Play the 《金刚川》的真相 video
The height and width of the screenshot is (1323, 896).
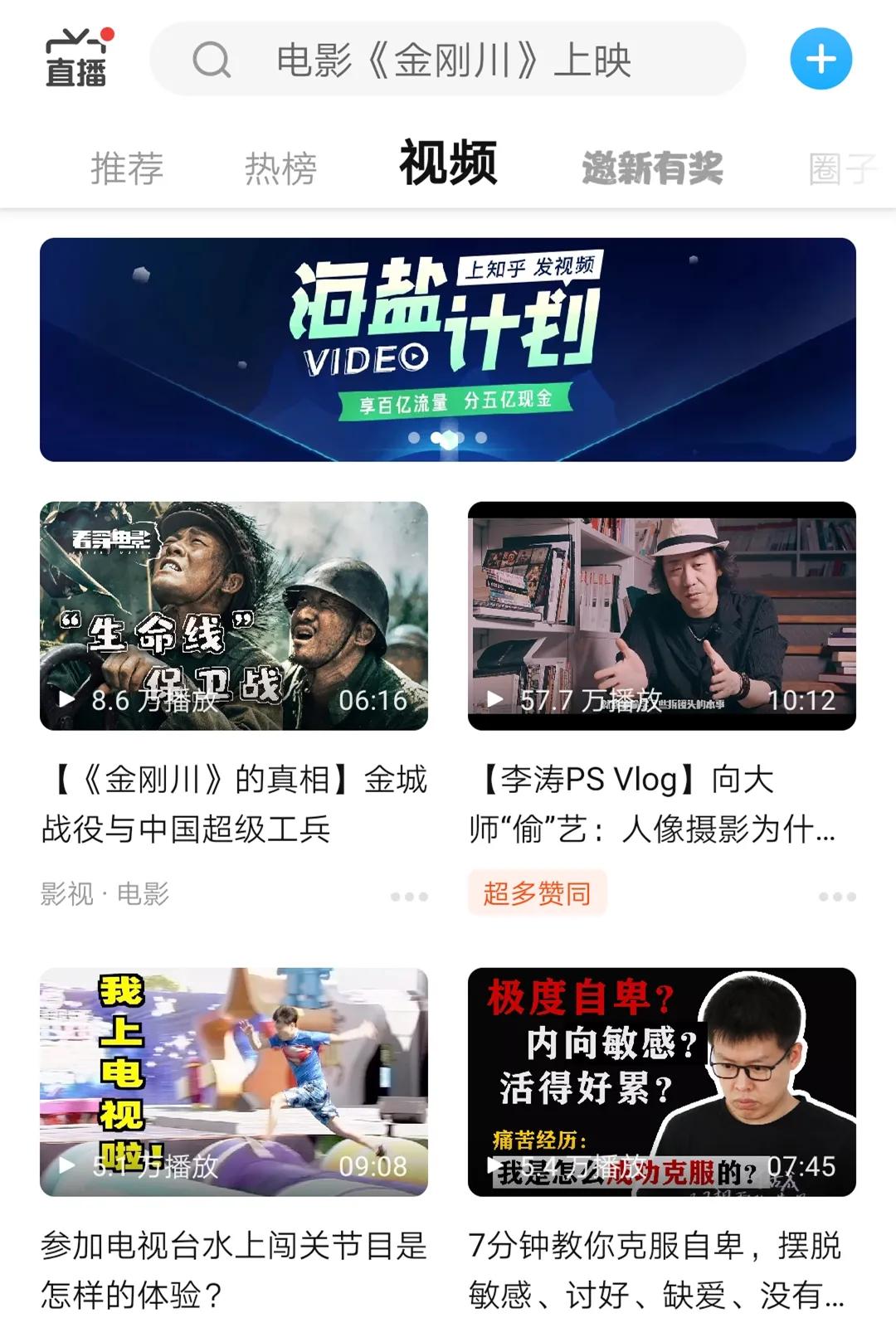coord(234,615)
